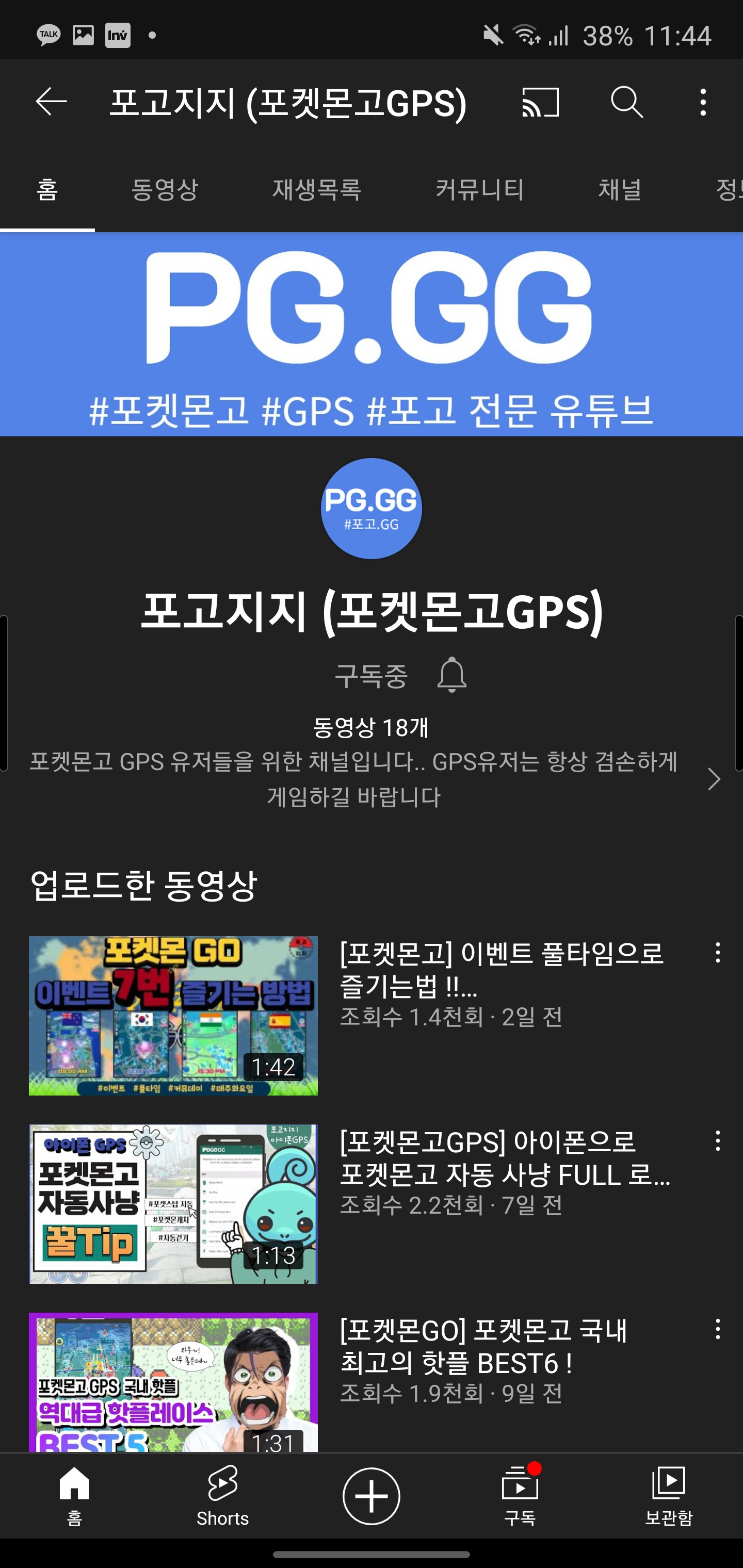Screen dimensions: 743x1568
Task: Open the cast to device icon
Action: (x=540, y=102)
